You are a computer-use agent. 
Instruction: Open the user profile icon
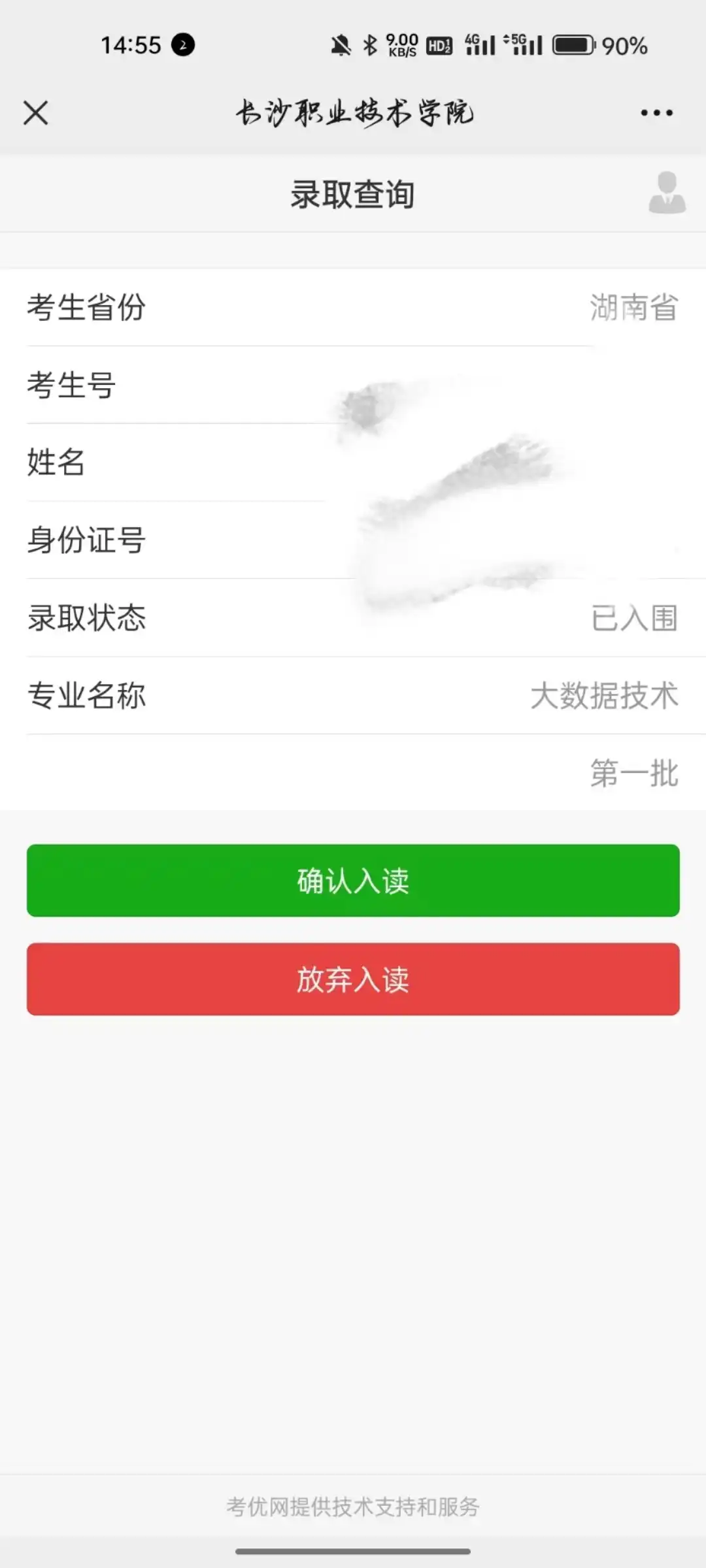pos(667,193)
